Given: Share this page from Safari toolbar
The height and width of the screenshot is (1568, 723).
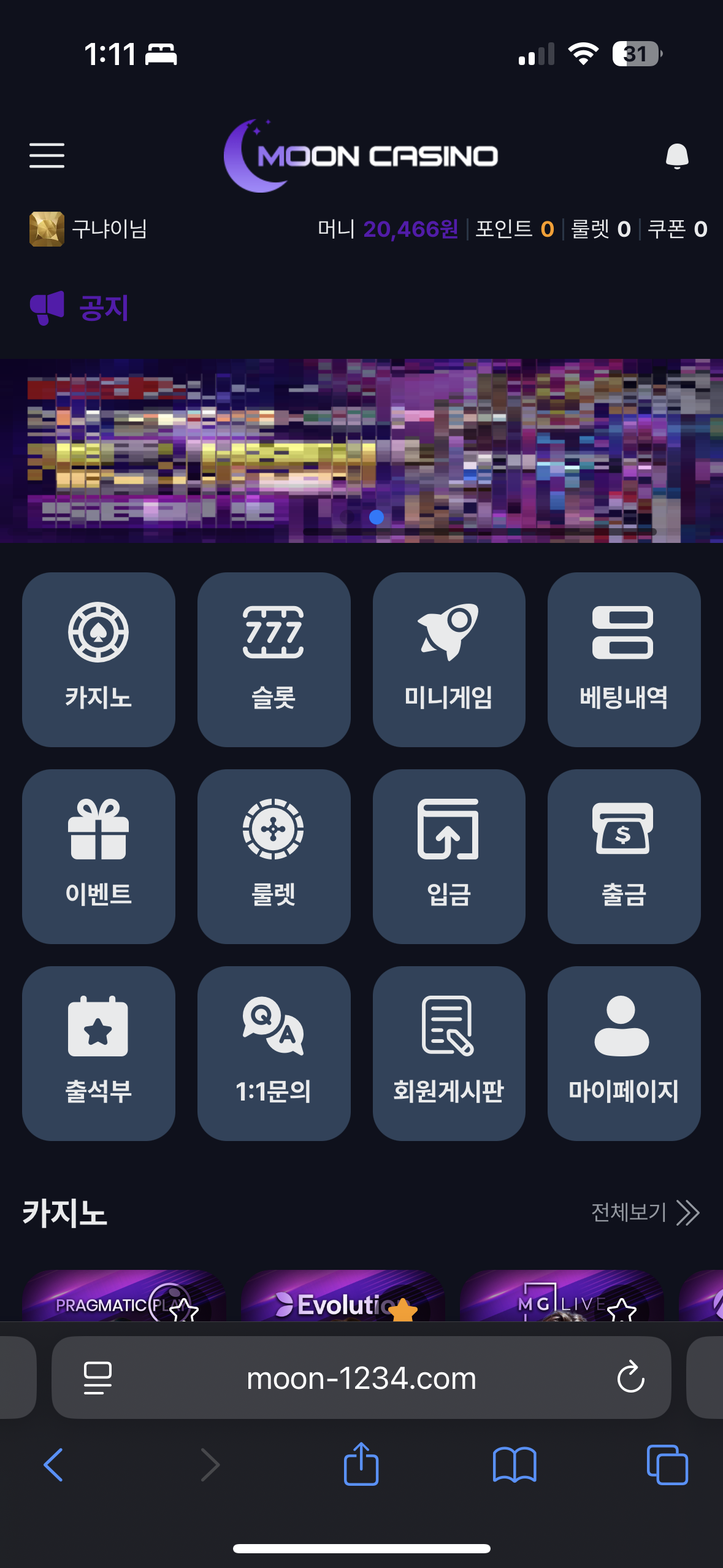Looking at the screenshot, I should pos(361,1464).
